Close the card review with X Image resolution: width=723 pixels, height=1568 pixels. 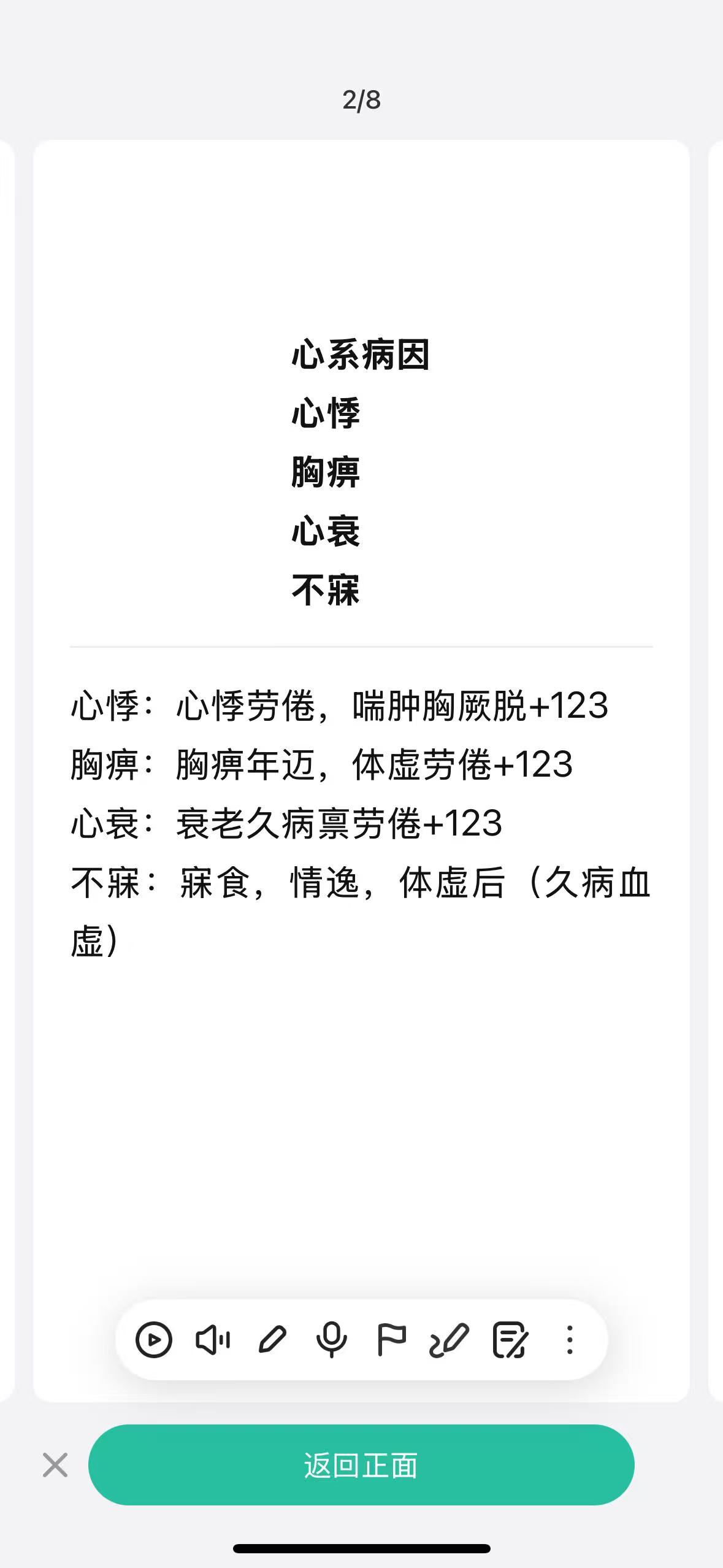pyautogui.click(x=55, y=1465)
